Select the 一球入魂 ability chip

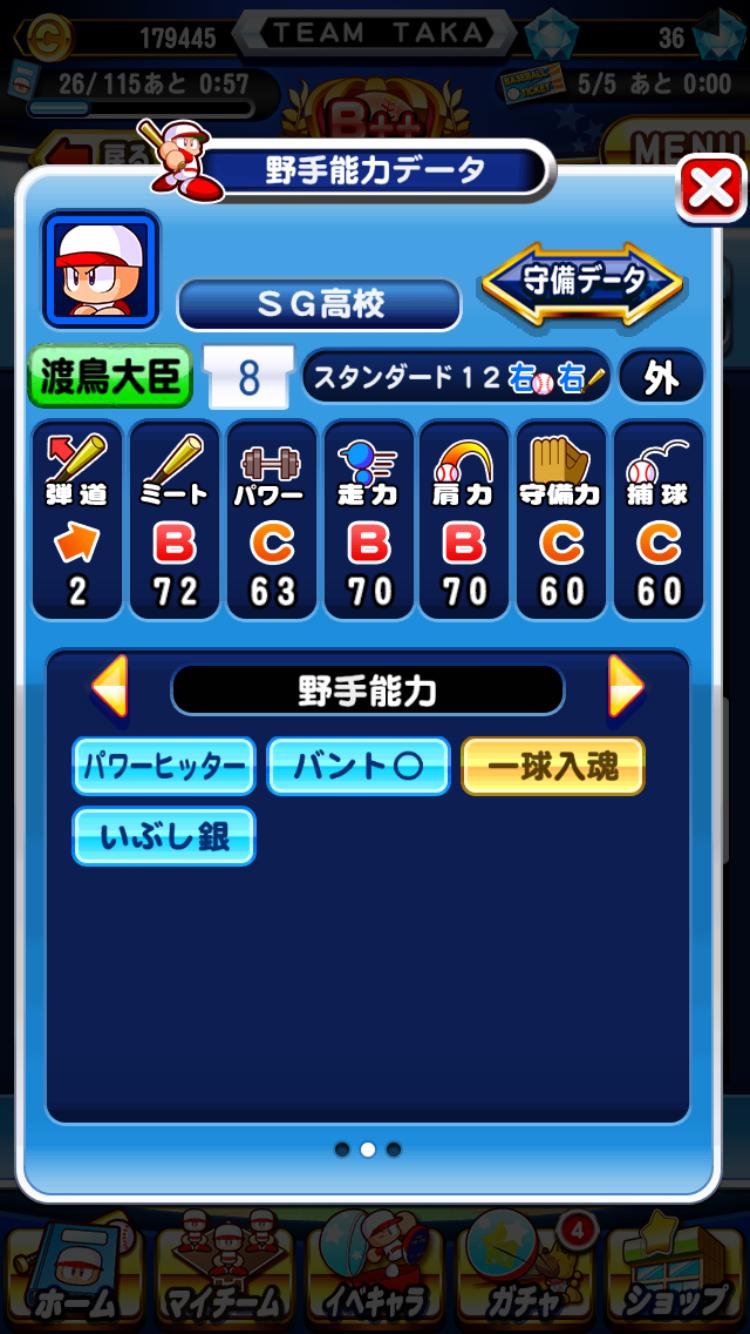point(553,767)
